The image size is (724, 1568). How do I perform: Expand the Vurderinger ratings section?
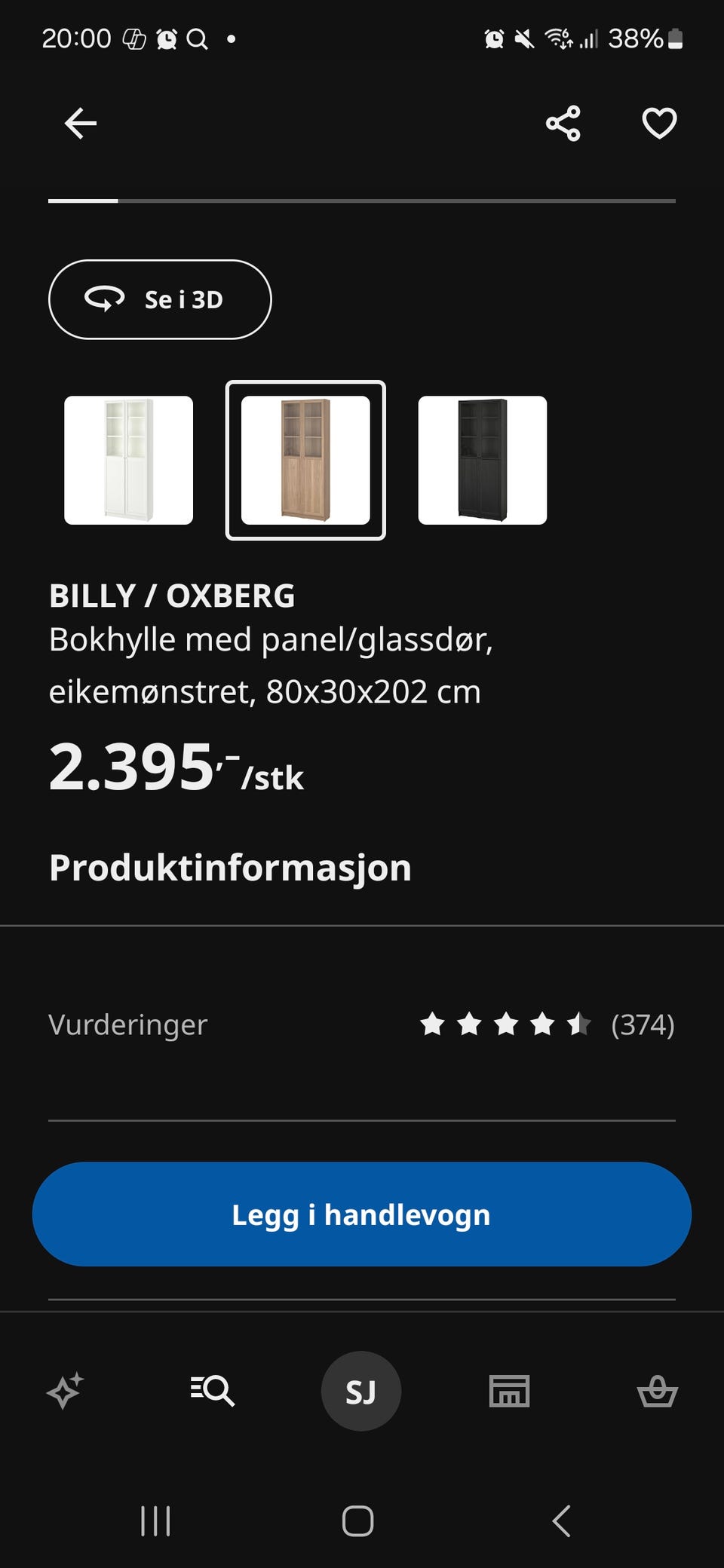127,1024
